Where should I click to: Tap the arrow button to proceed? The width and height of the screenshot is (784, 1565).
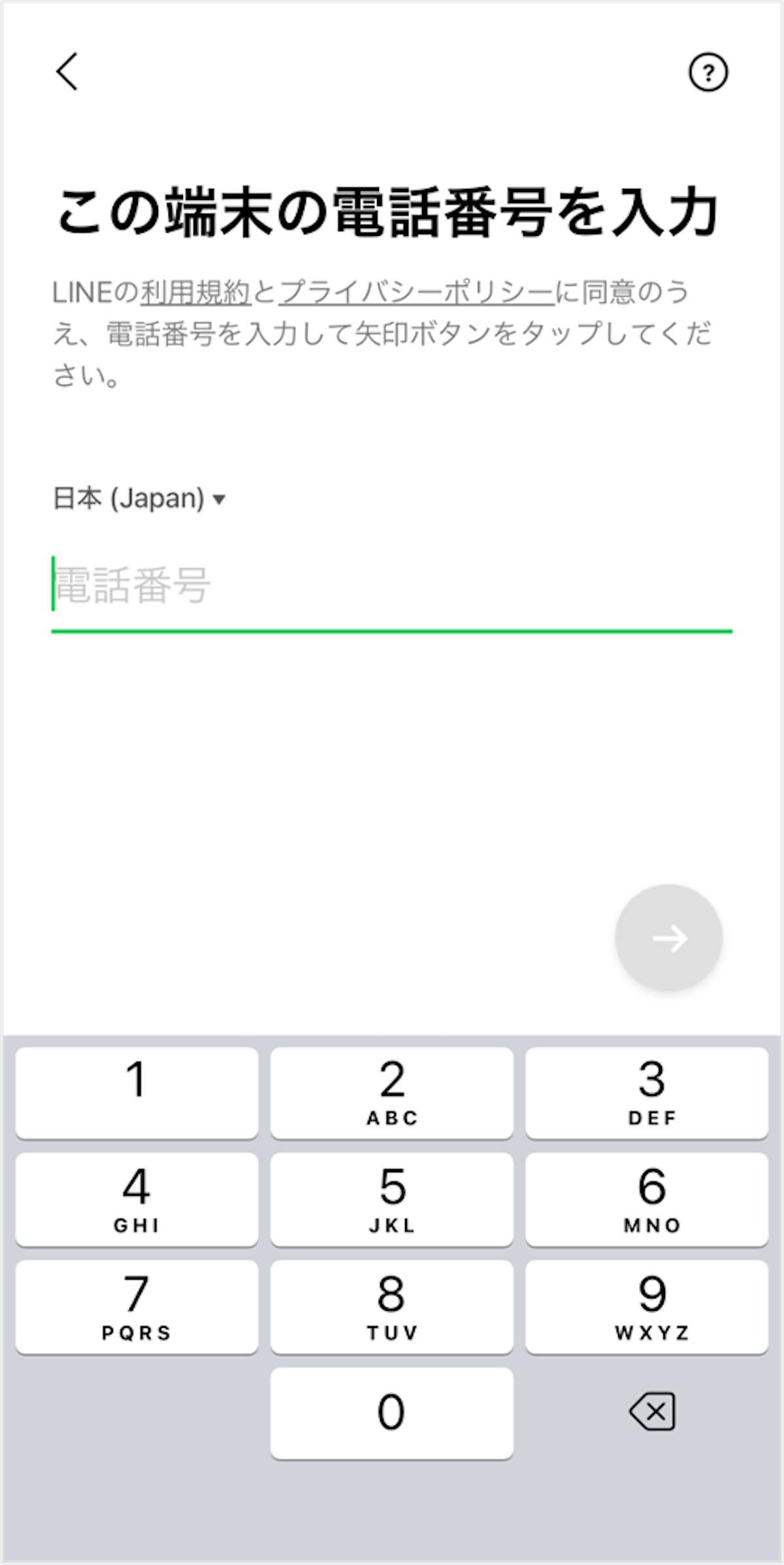(x=668, y=938)
